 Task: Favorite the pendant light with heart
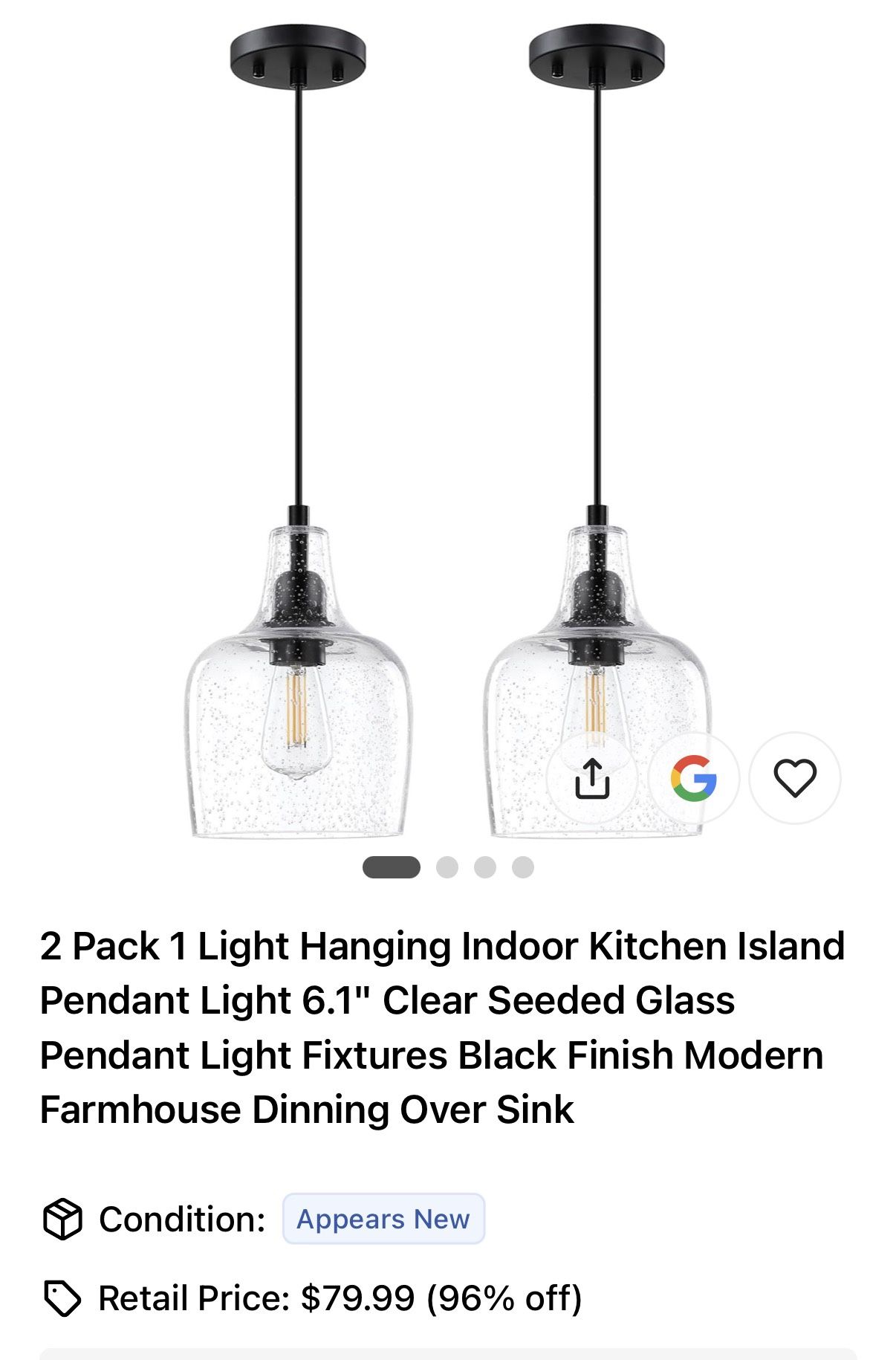coord(795,778)
